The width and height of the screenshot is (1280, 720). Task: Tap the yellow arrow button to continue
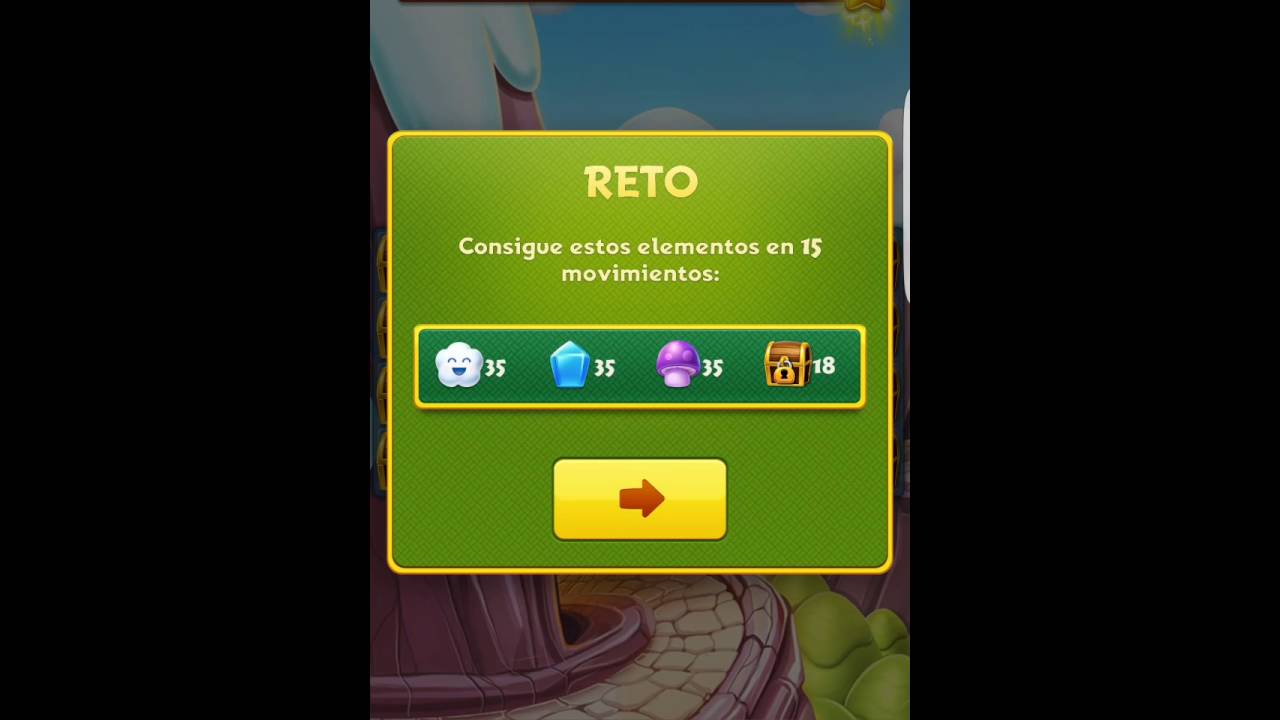[640, 499]
